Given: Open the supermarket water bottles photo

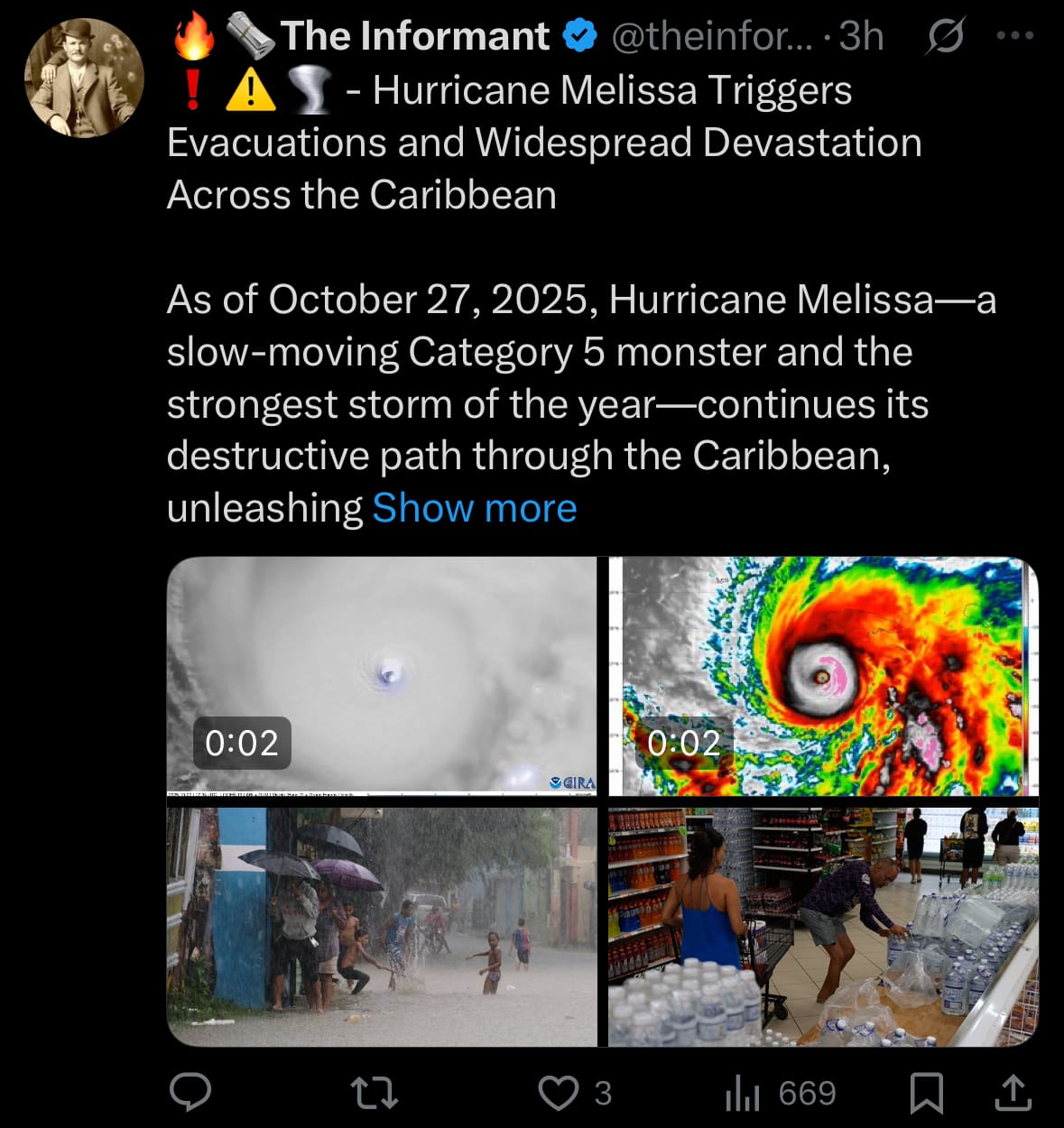Looking at the screenshot, I should click(x=823, y=927).
